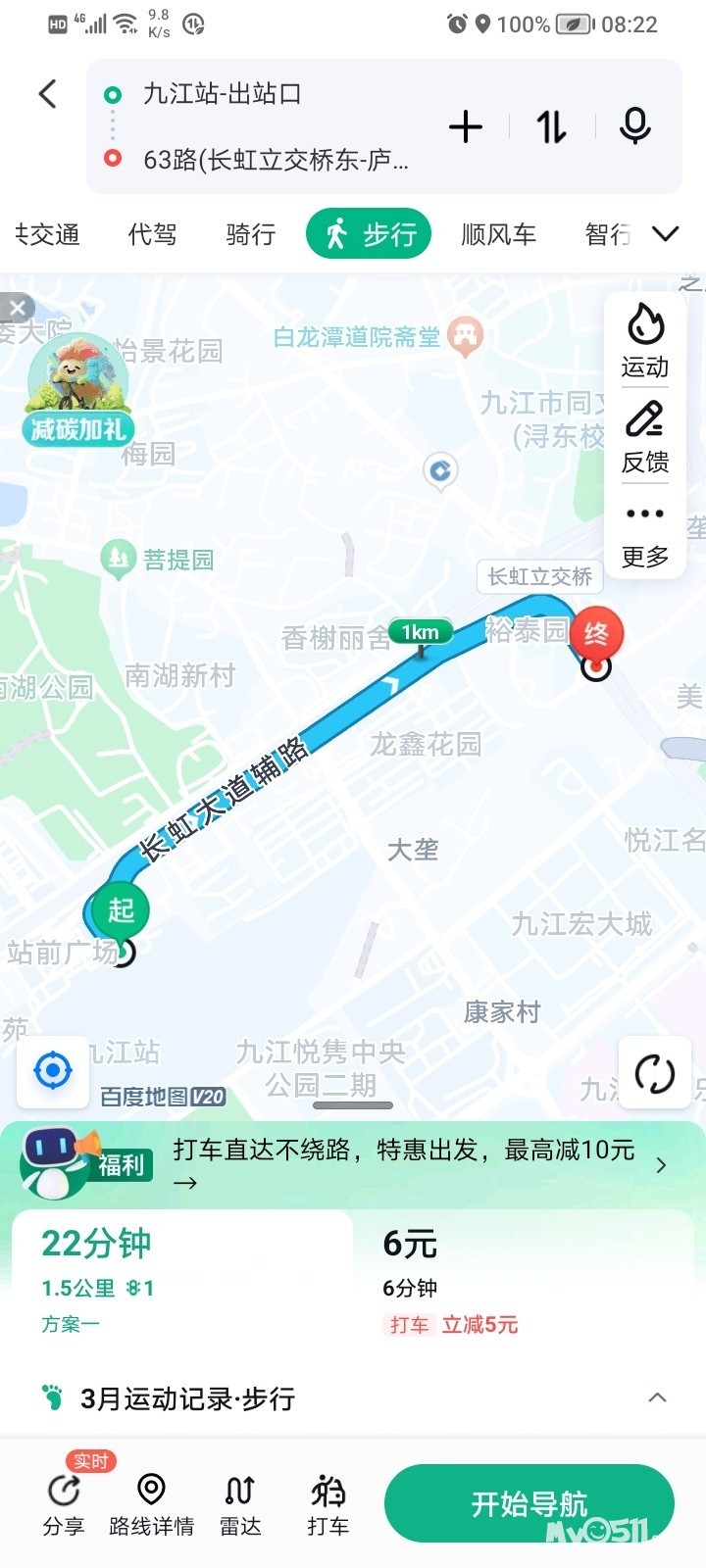Open 反馈 to report a problem
The image size is (706, 1568).
pyautogui.click(x=645, y=436)
